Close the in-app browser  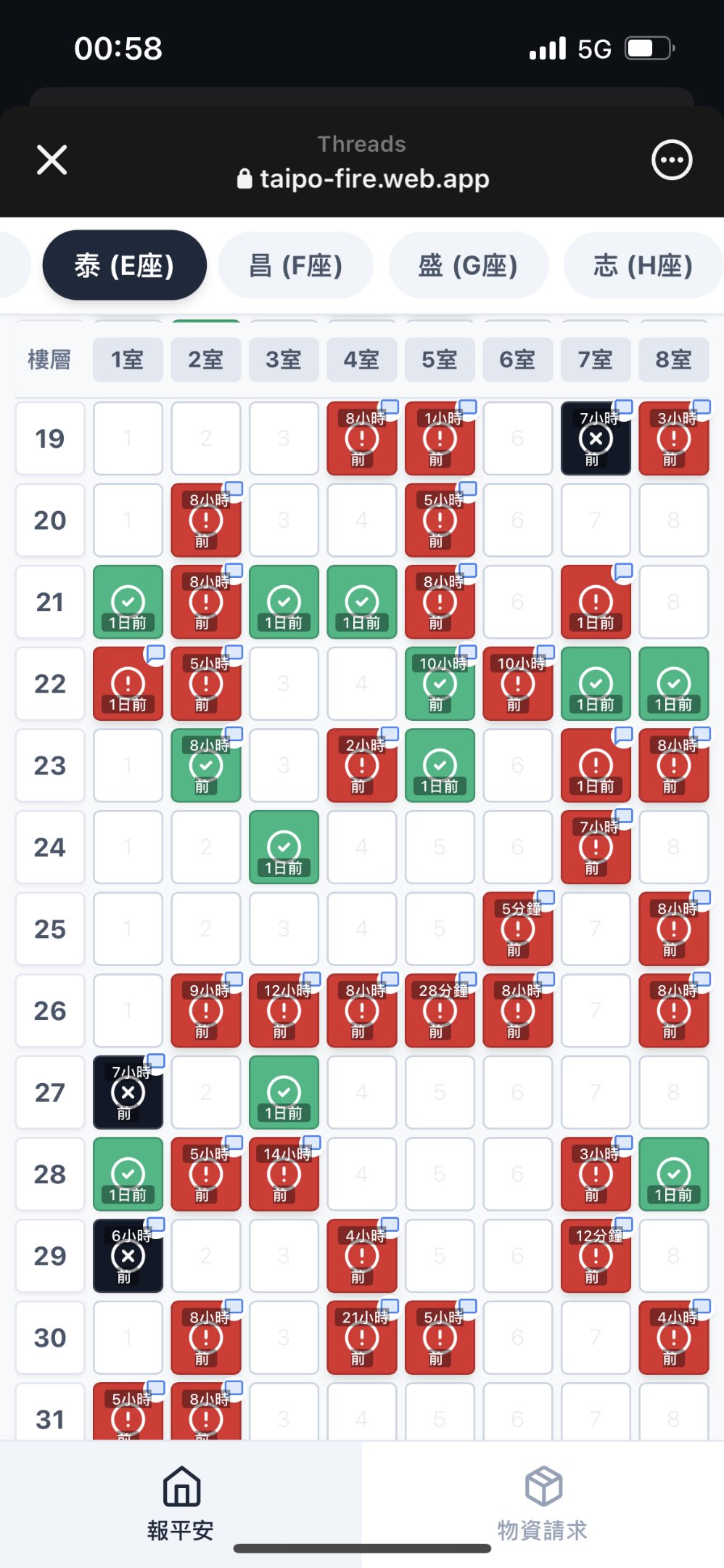point(52,160)
